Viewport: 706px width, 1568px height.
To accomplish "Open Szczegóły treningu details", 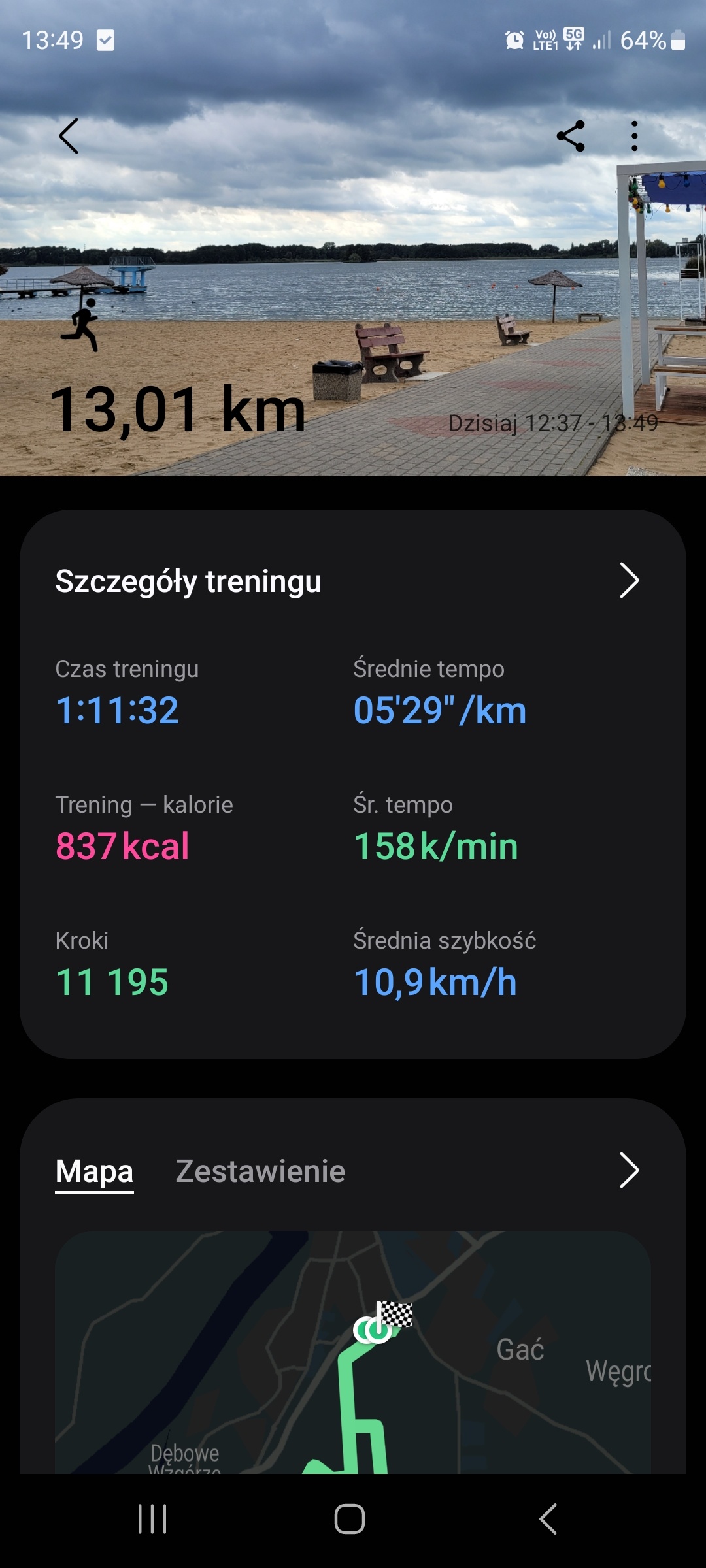I will (x=628, y=580).
